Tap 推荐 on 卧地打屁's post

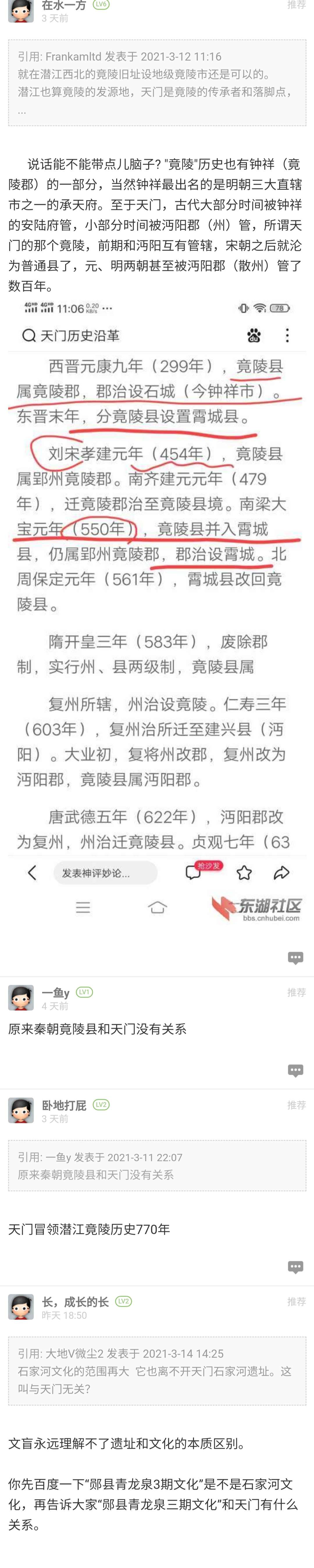click(296, 1105)
